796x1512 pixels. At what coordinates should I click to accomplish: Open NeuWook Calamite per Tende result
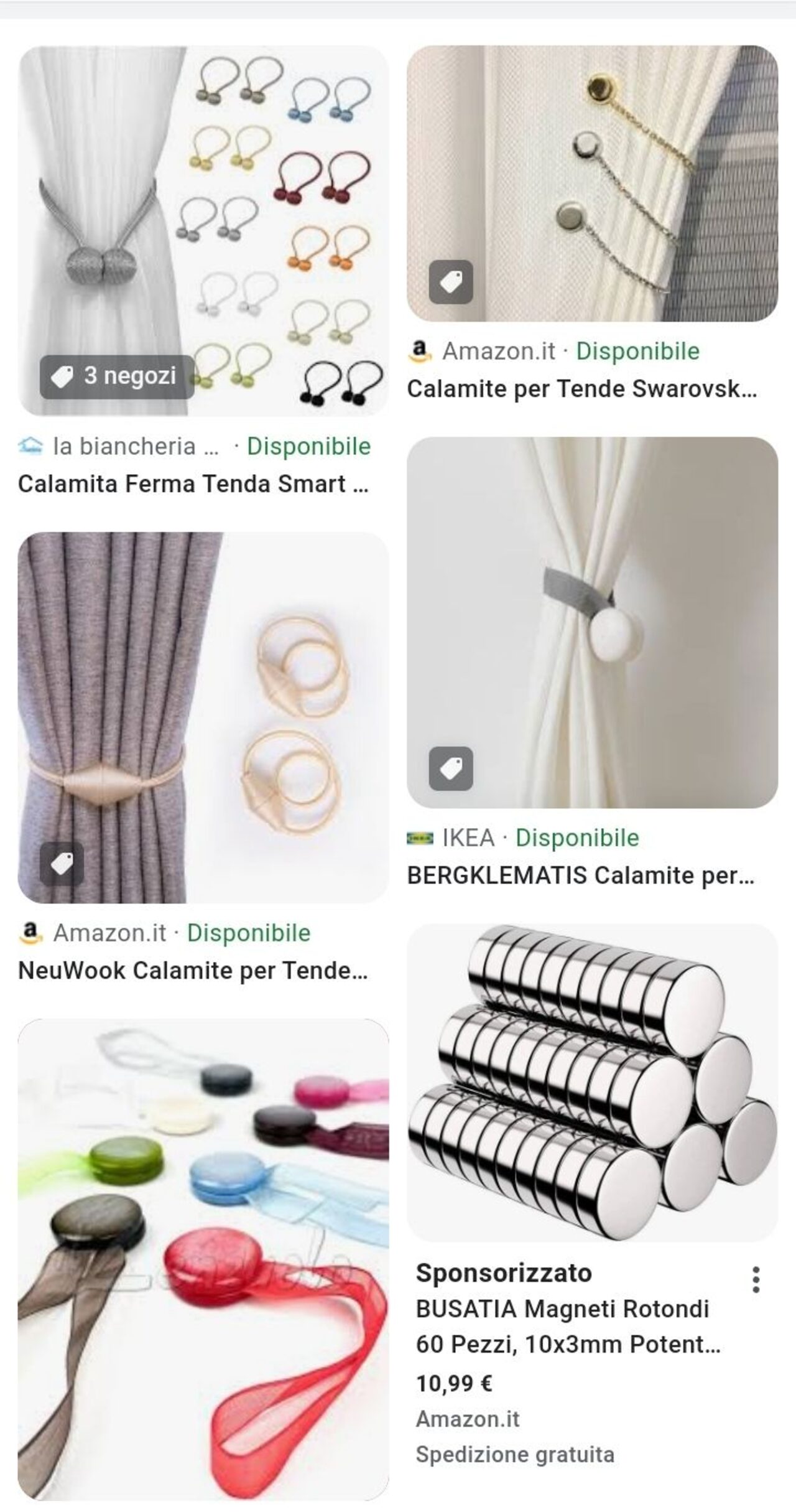[x=193, y=970]
